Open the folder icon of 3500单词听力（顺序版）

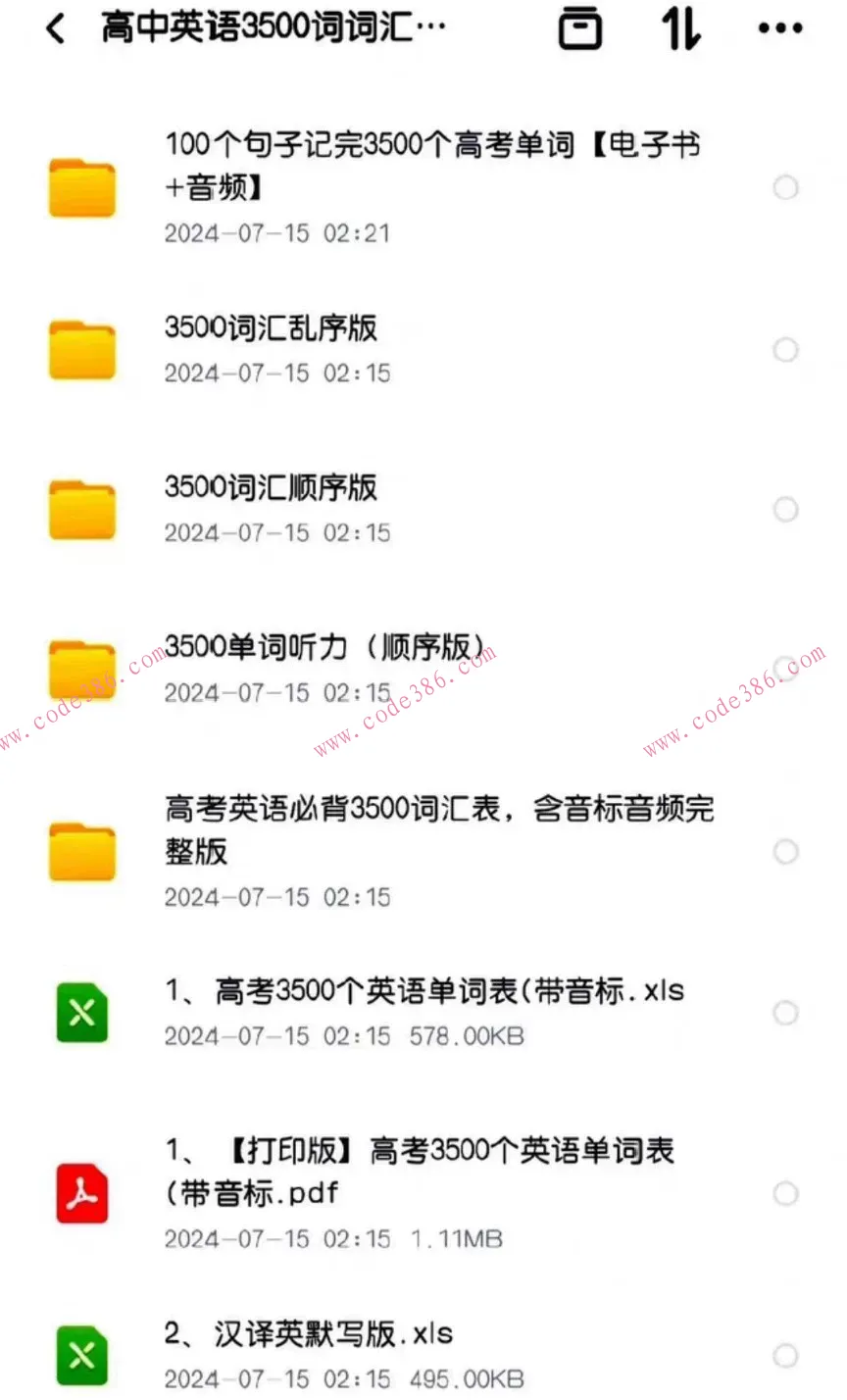82,669
